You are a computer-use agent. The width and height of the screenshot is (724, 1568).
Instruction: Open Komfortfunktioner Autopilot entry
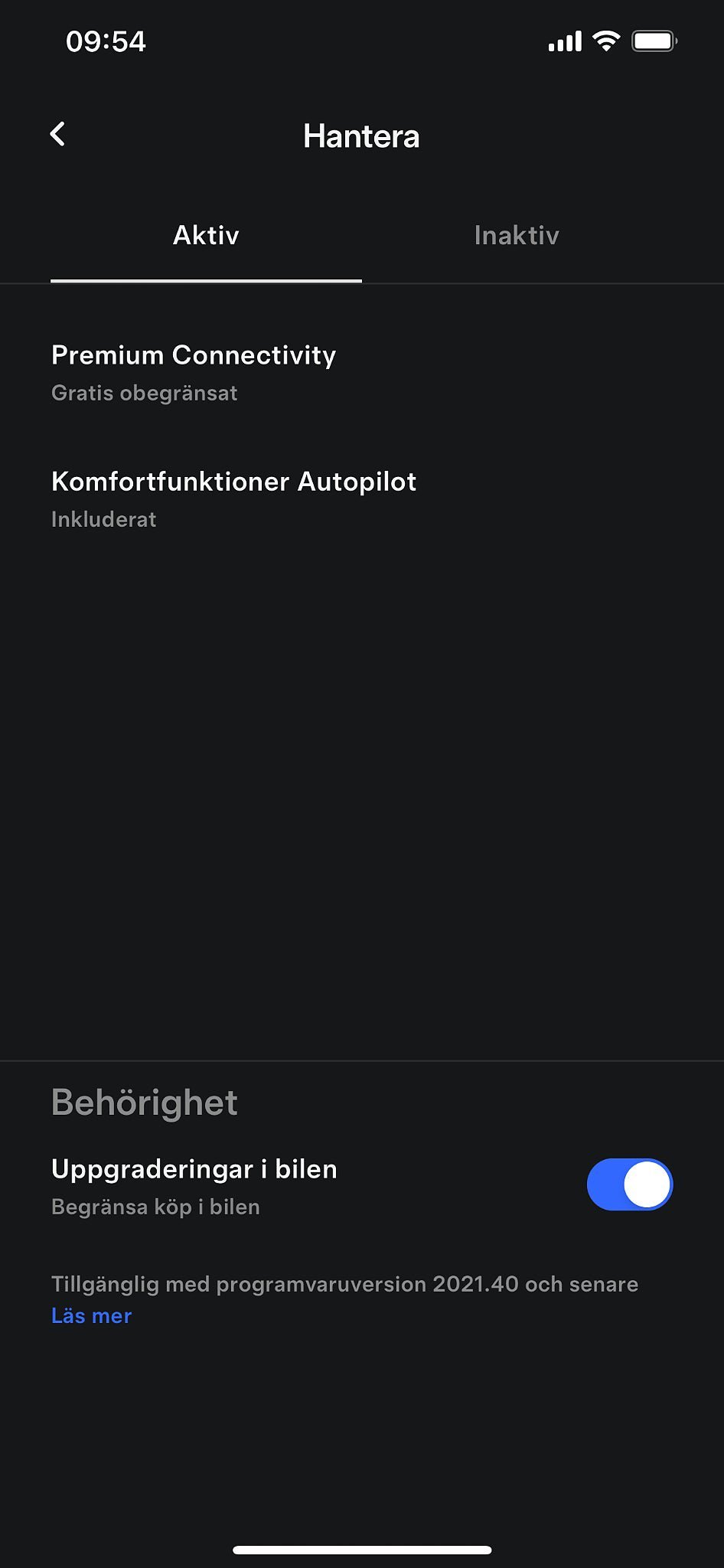click(233, 498)
